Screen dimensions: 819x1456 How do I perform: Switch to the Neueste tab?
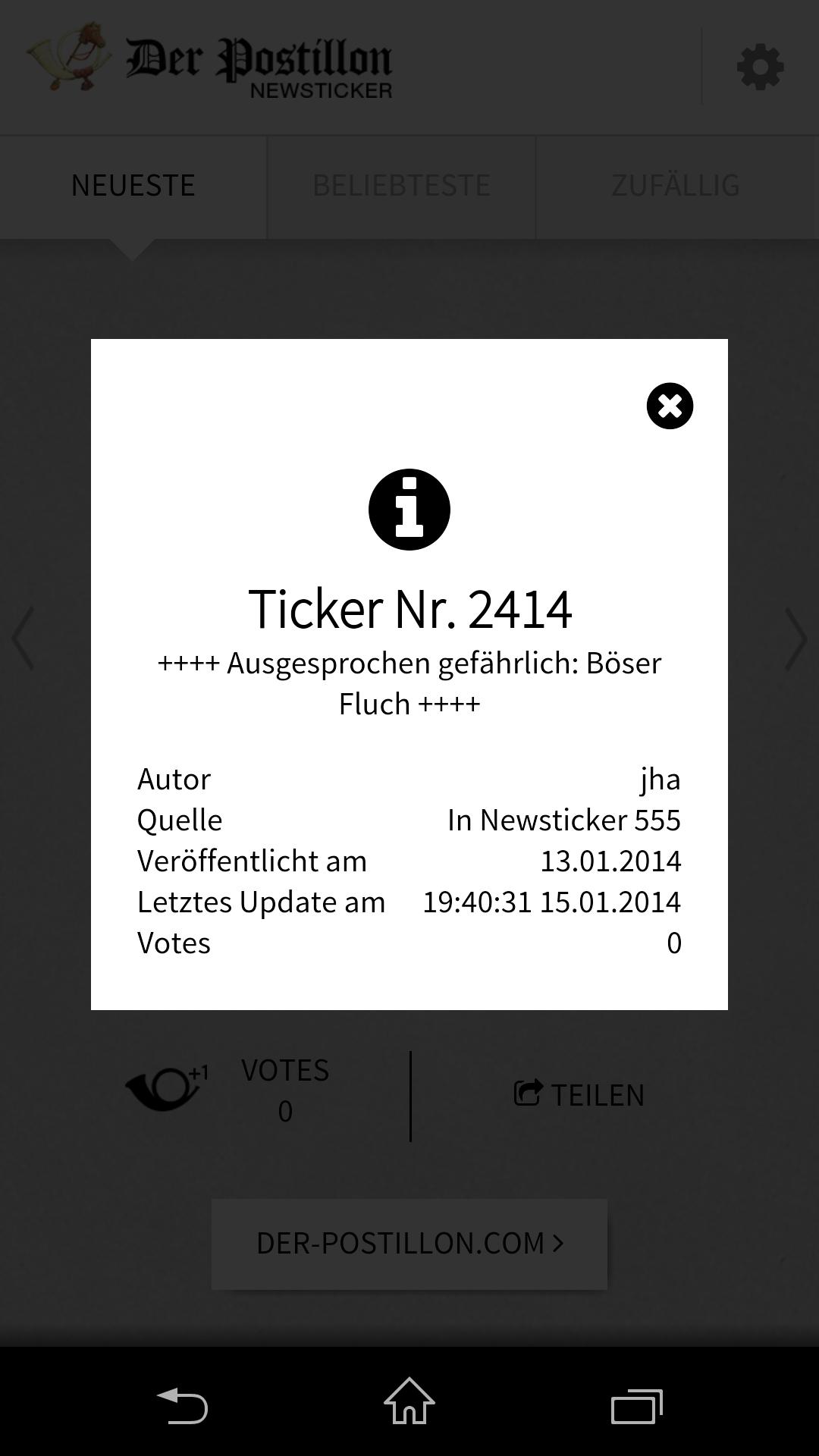pyautogui.click(x=133, y=186)
